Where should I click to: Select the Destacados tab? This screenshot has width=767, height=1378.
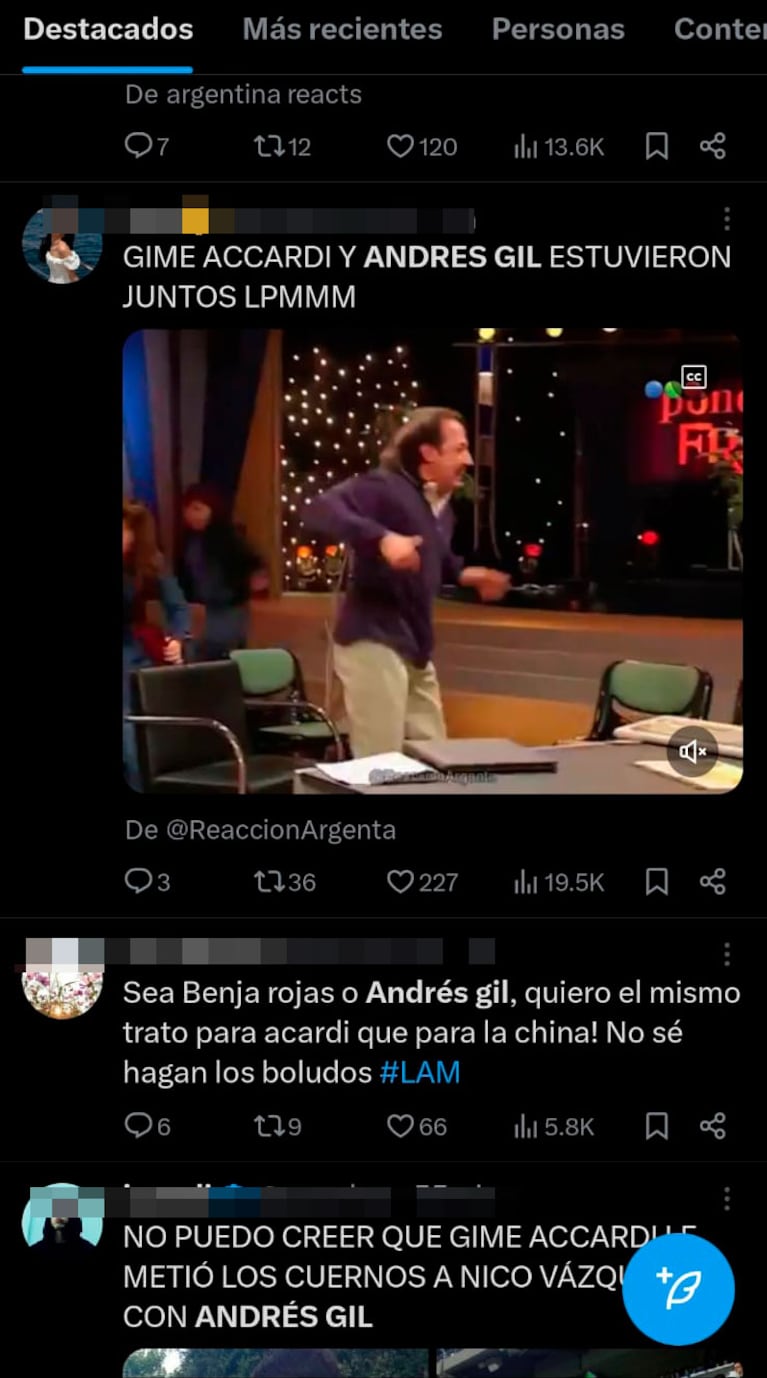pyautogui.click(x=108, y=30)
